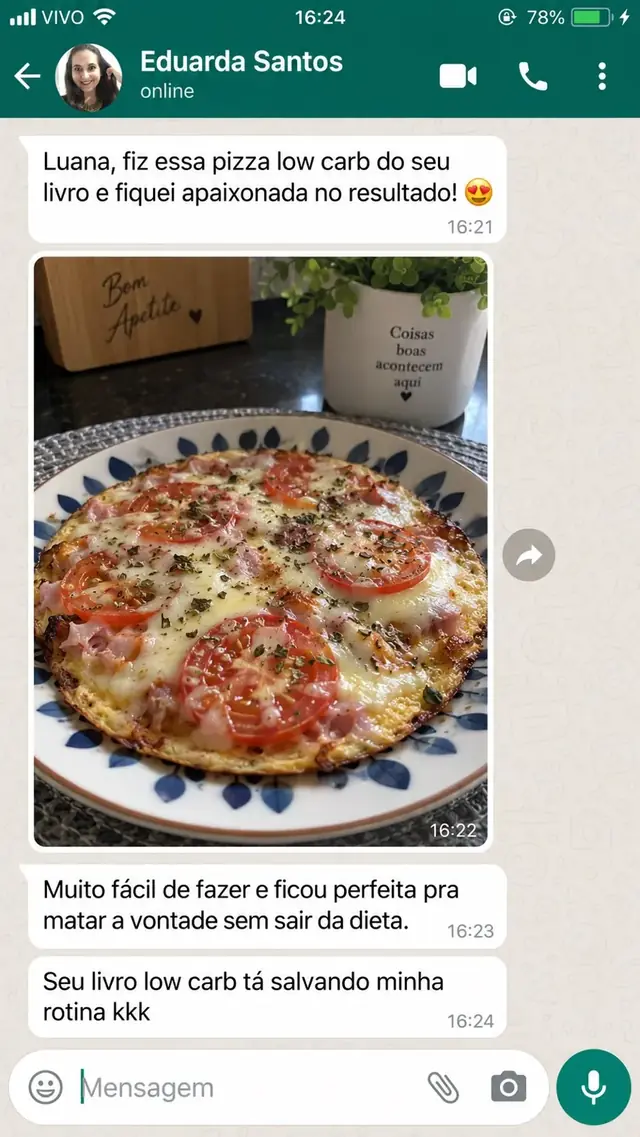Go back using the arrow
This screenshot has height=1137, width=640.
[x=27, y=76]
